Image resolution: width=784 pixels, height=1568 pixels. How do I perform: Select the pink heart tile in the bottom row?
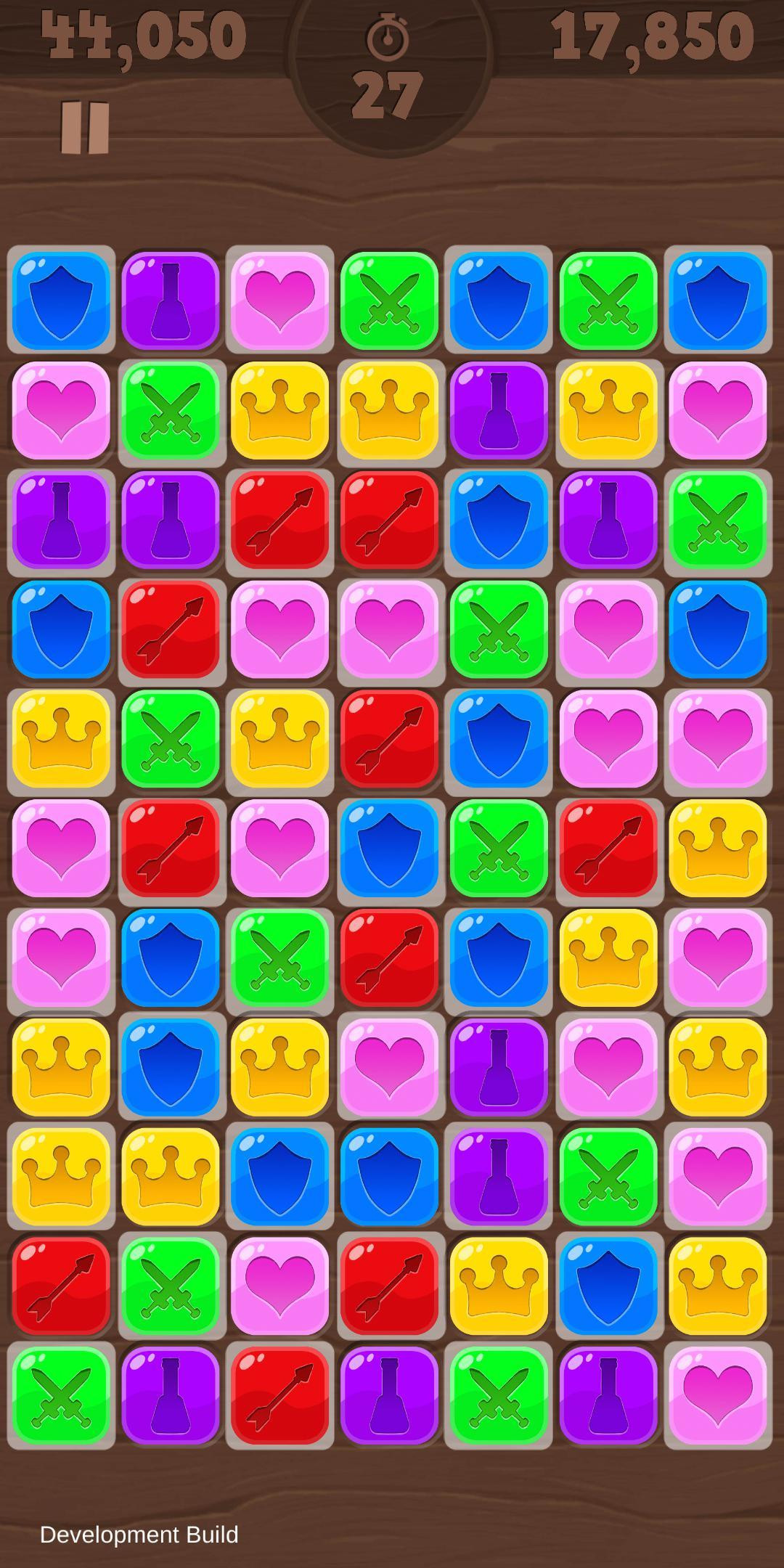click(x=718, y=1395)
